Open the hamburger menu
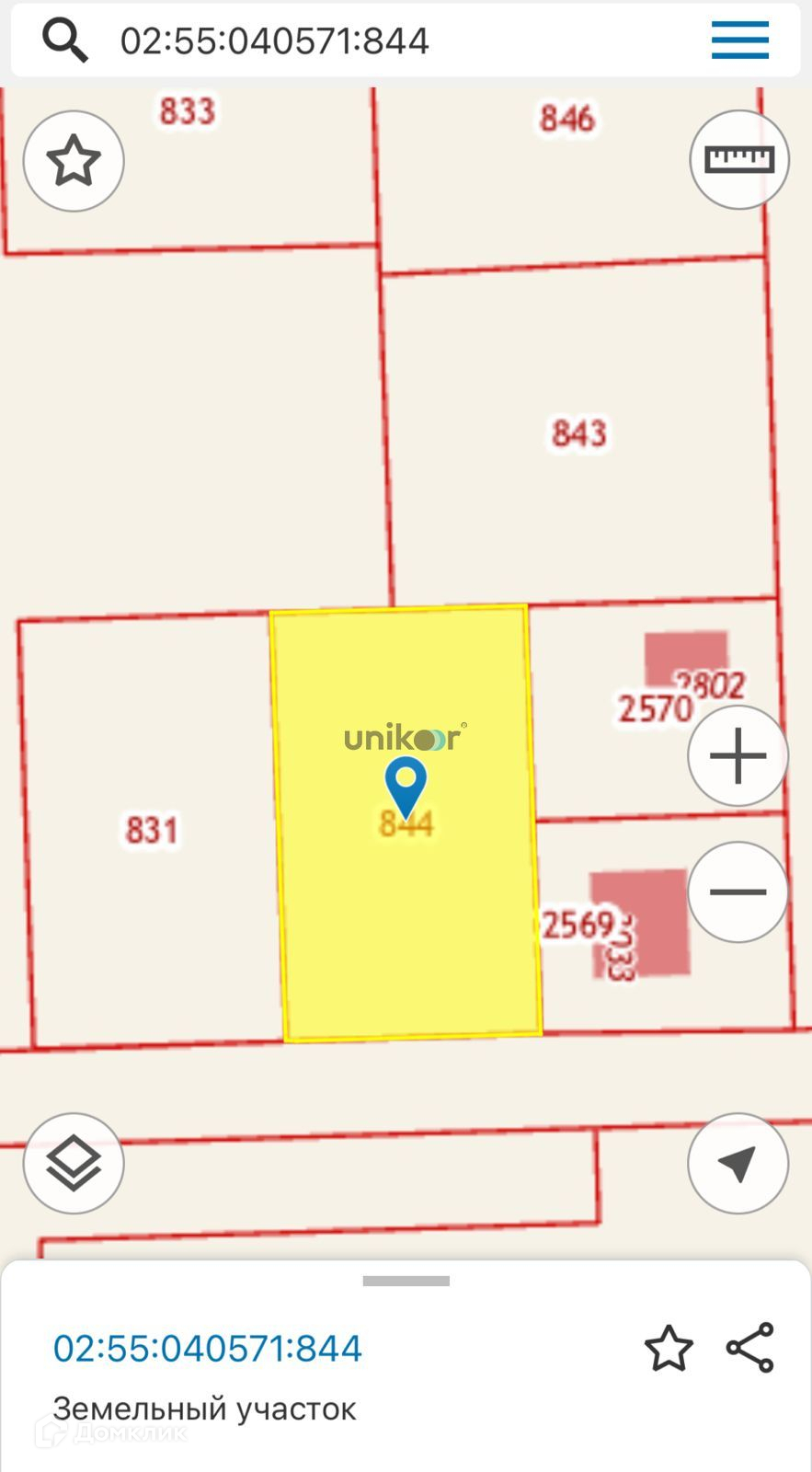Viewport: 812px width, 1472px height. [x=739, y=40]
